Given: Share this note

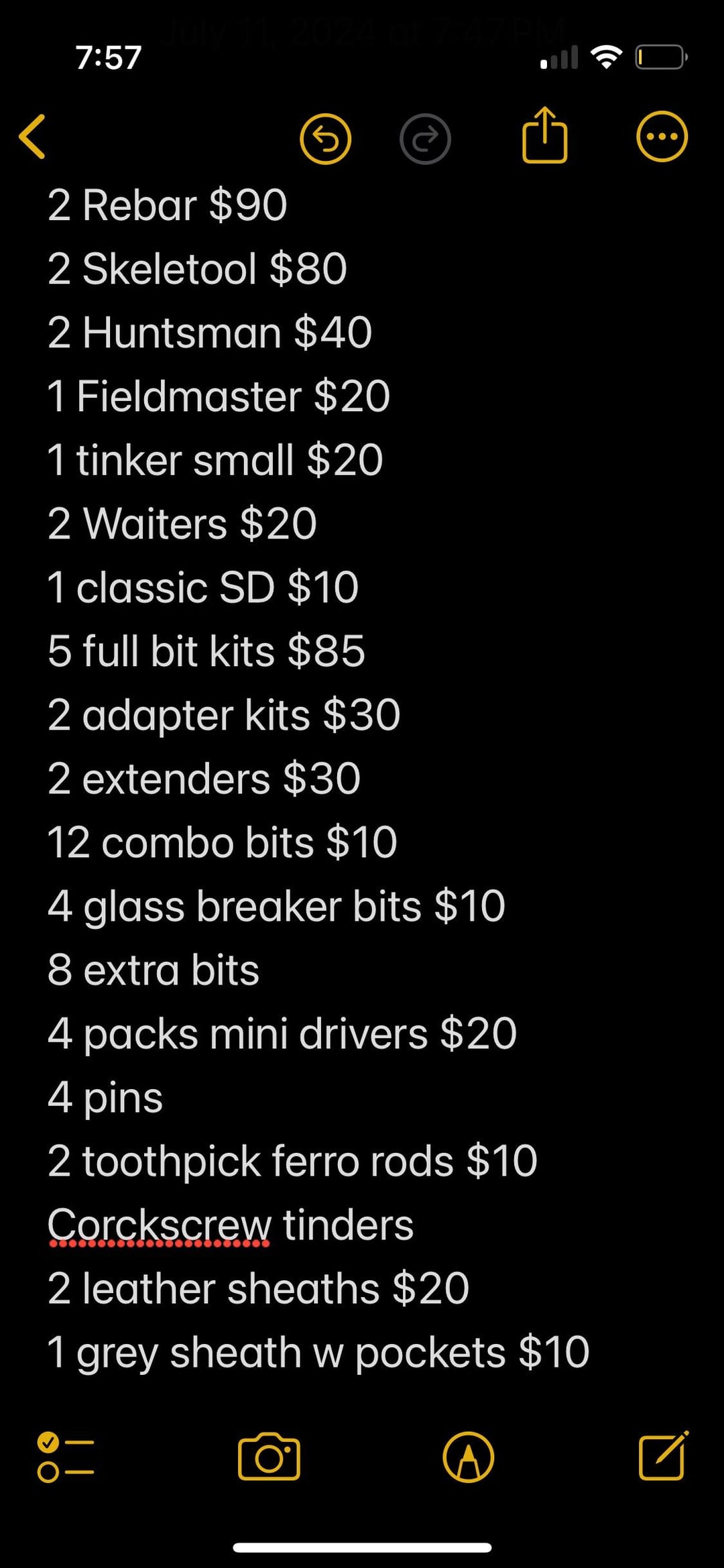Looking at the screenshot, I should point(544,136).
